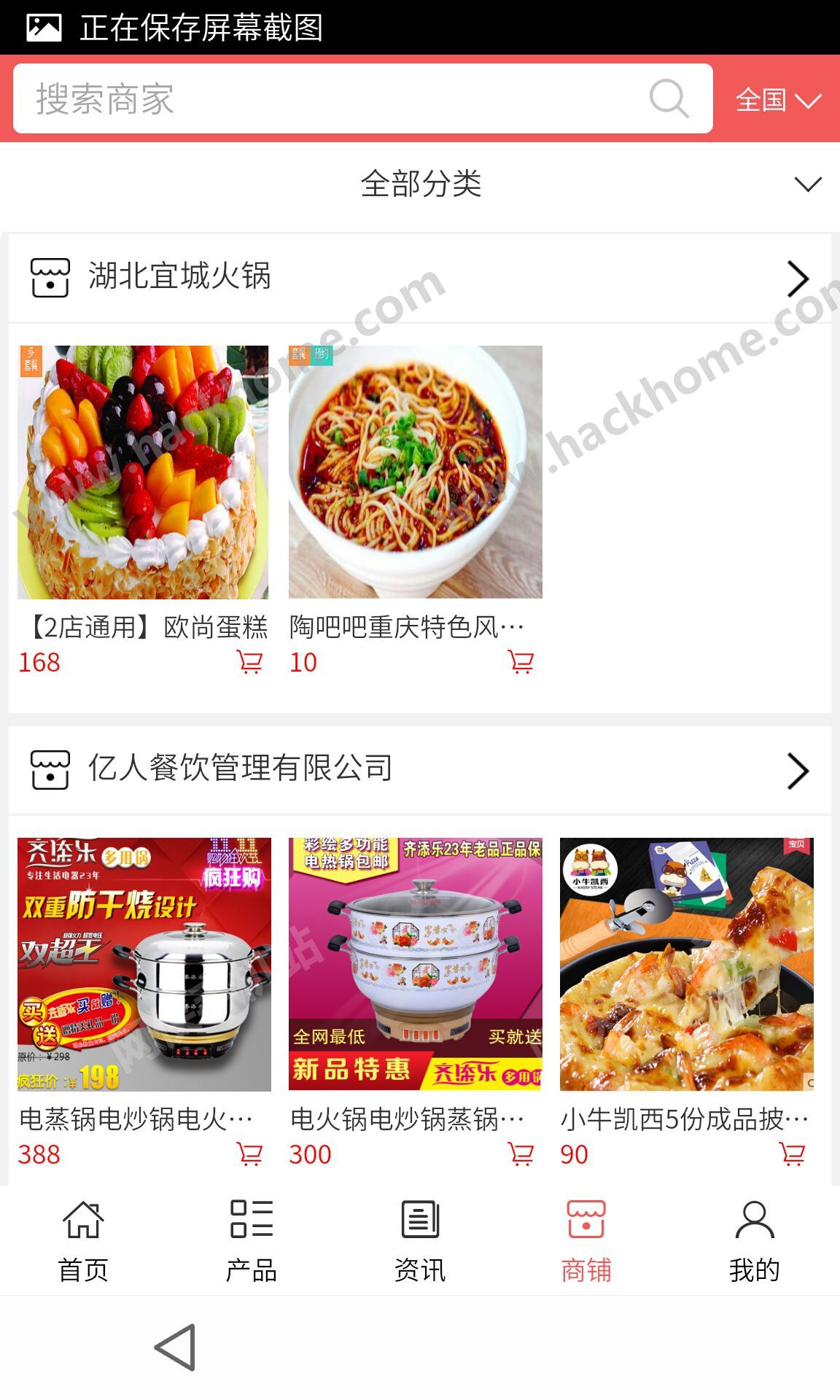This screenshot has width=840, height=1400.
Task: Open the 欧尚蛋糕 cake product
Action: click(143, 472)
